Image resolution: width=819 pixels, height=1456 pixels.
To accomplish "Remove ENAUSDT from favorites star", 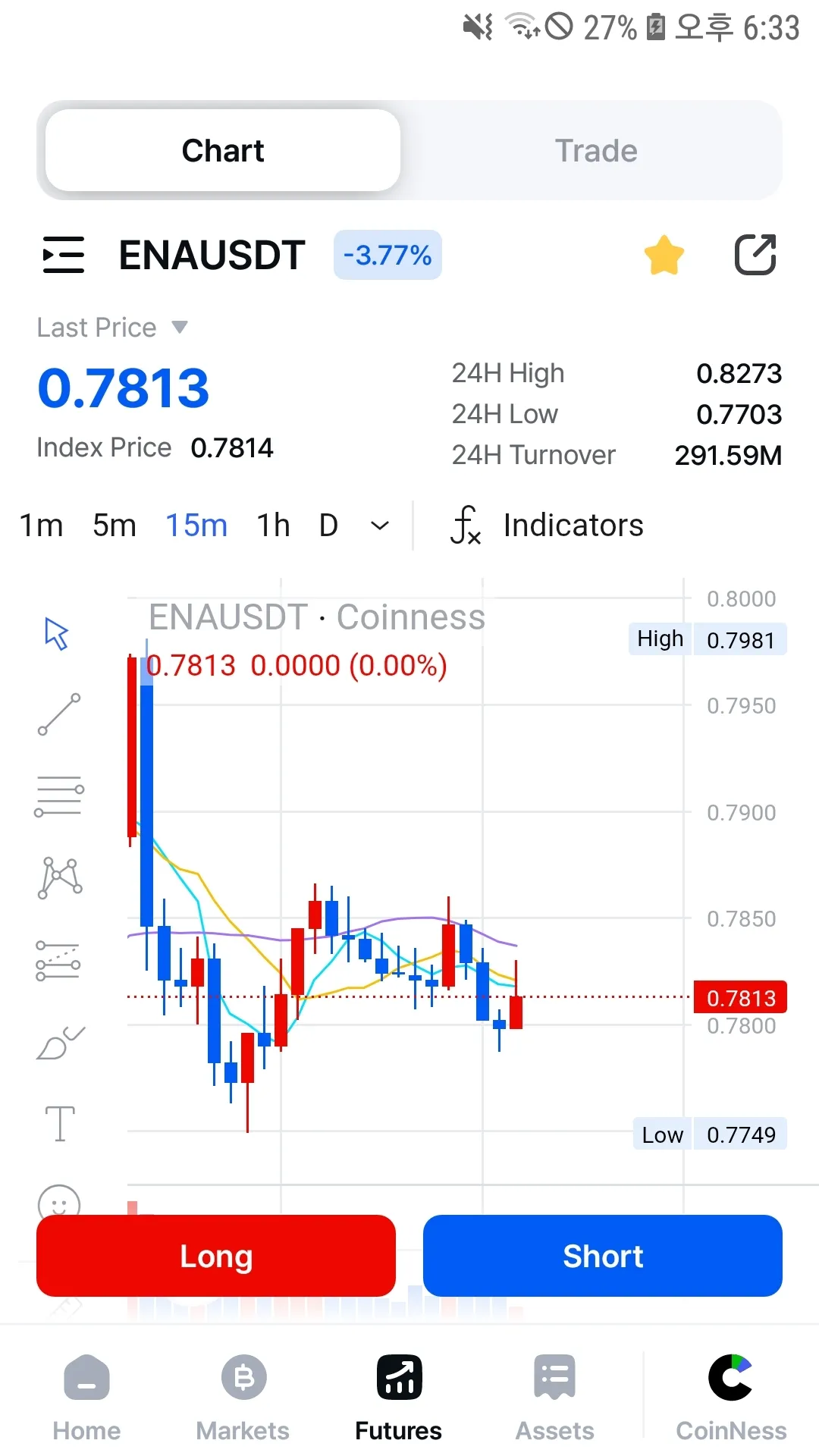I will [x=664, y=255].
